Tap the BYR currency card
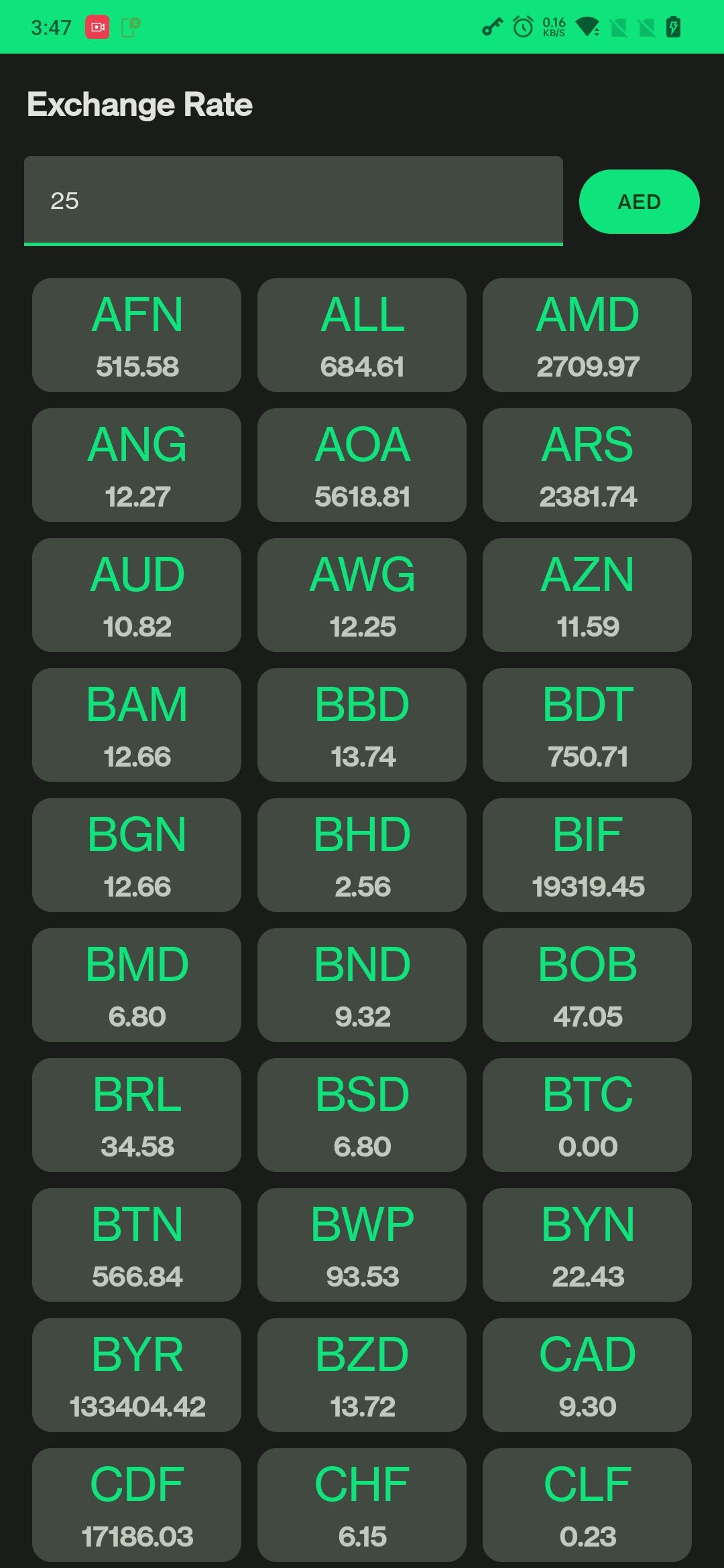This screenshot has width=724, height=1568. (x=137, y=1375)
